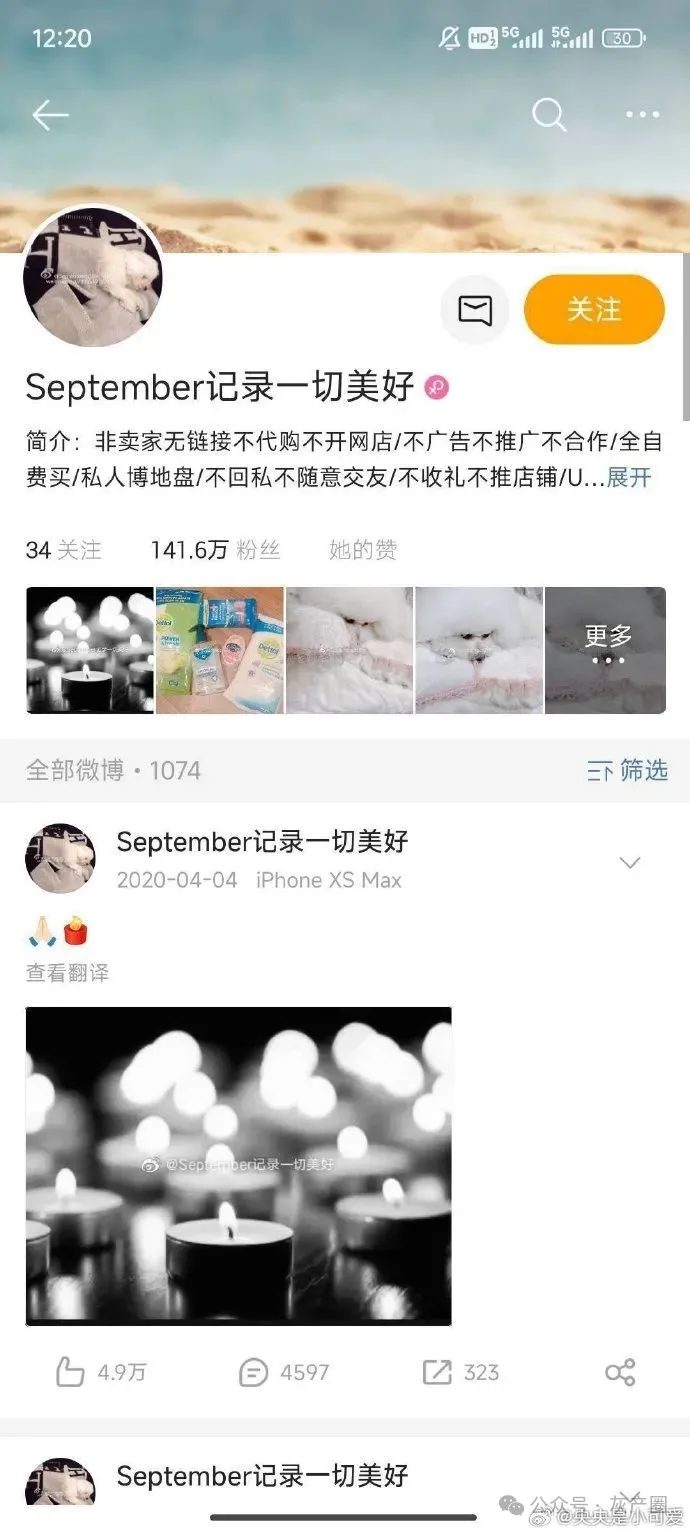Viewport: 690px width, 1533px height.
Task: Open comments with 4597 replies
Action: click(284, 1372)
